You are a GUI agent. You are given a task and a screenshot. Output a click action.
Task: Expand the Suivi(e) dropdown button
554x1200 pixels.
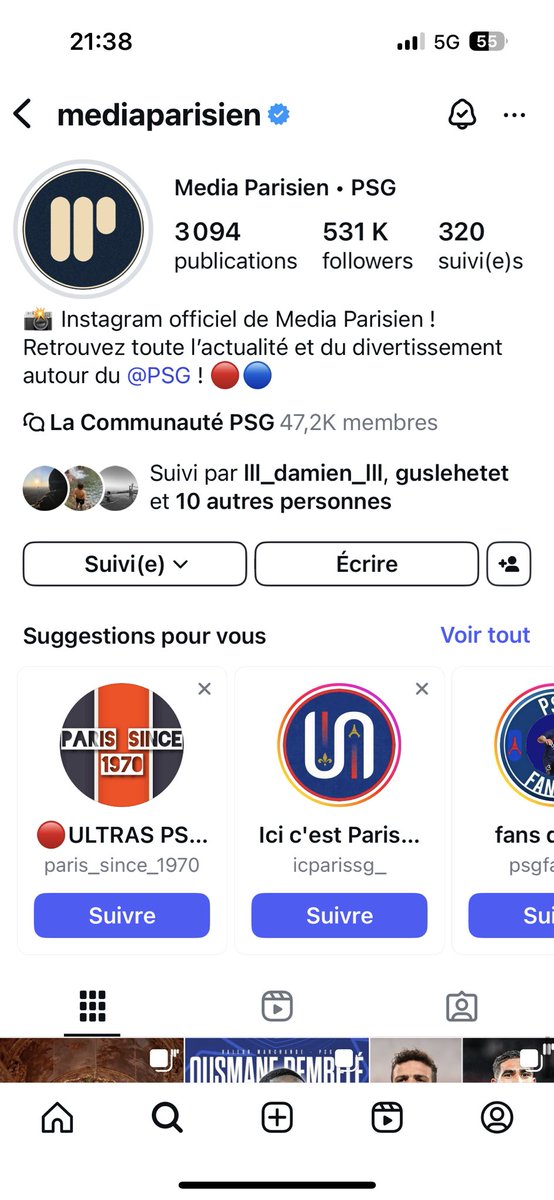[135, 564]
